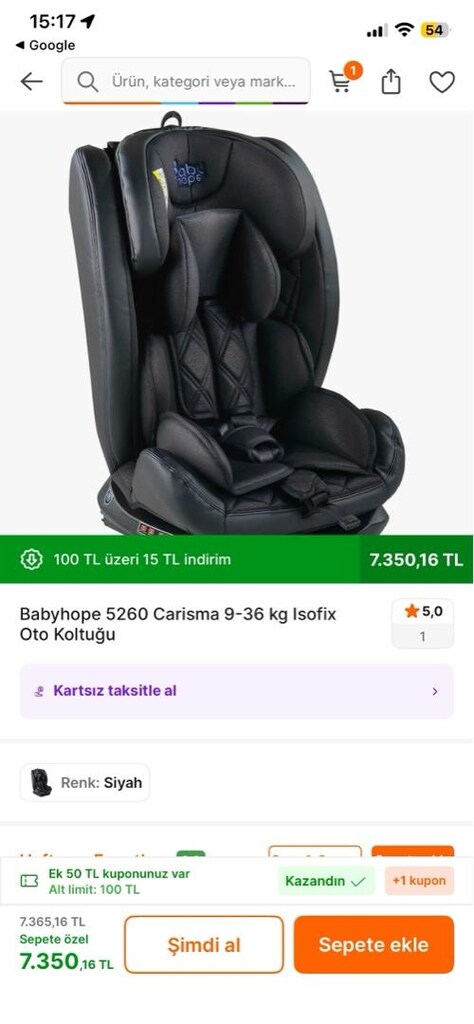Share this product

pos(390,82)
